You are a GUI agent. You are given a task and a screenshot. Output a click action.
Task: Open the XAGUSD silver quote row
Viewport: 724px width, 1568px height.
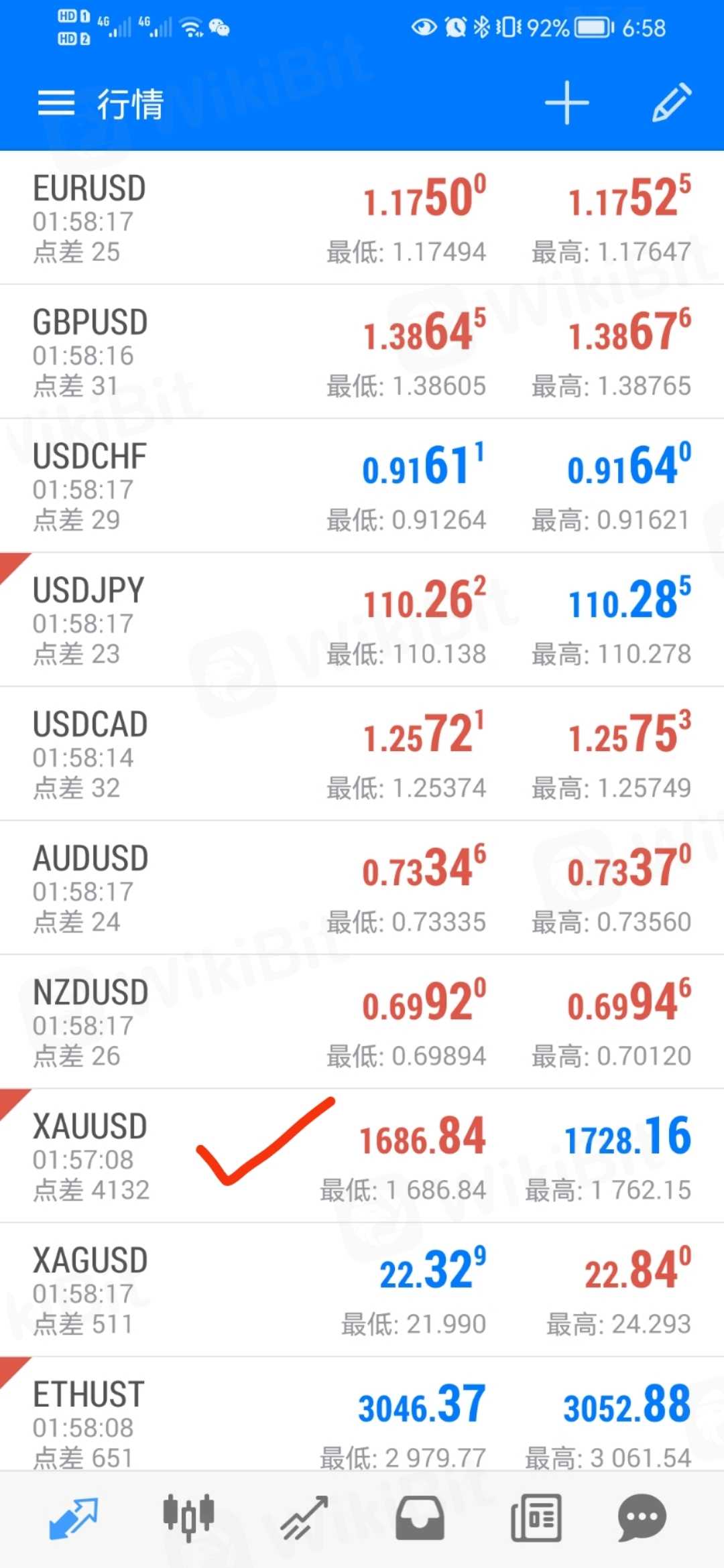[362, 1289]
